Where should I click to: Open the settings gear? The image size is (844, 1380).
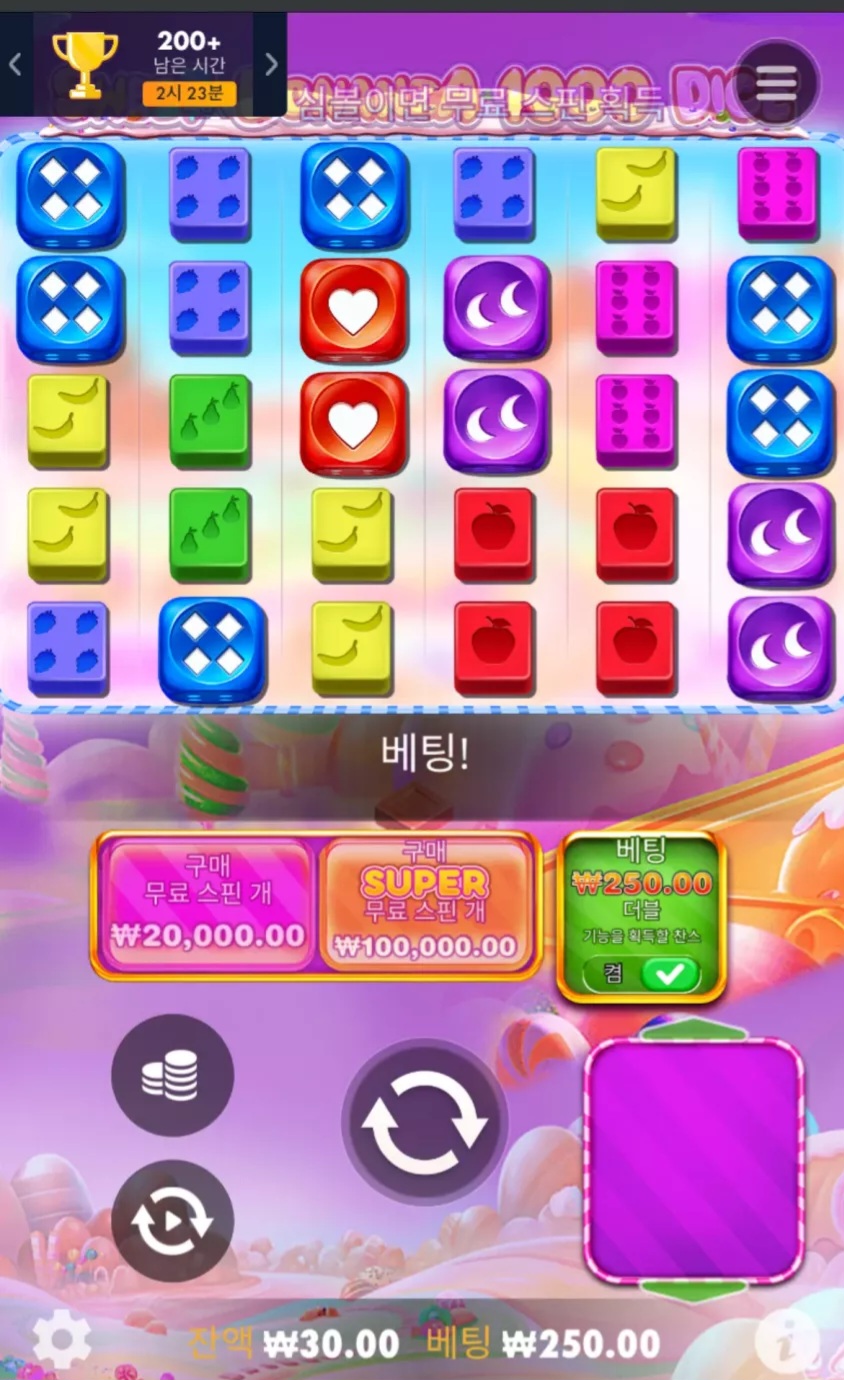[x=62, y=1337]
